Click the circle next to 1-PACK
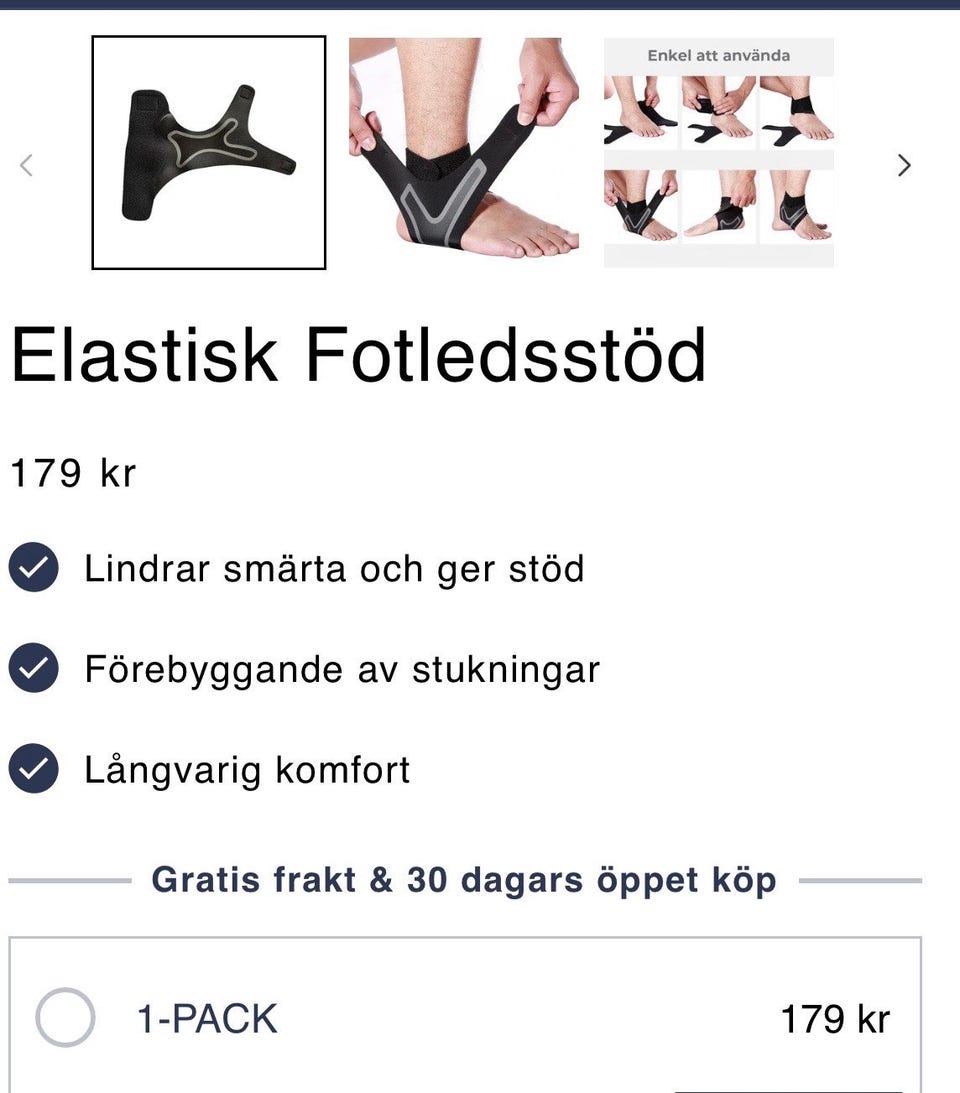This screenshot has width=960, height=1093. tap(66, 1019)
